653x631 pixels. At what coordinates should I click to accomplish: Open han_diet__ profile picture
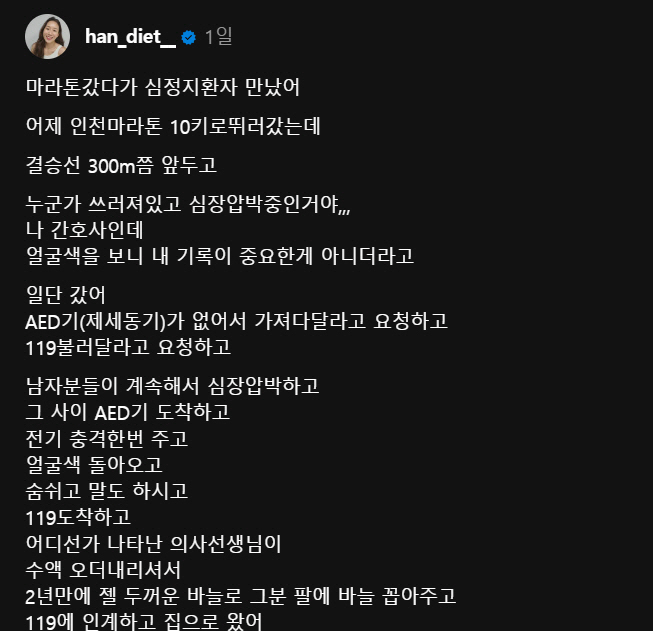pos(47,37)
